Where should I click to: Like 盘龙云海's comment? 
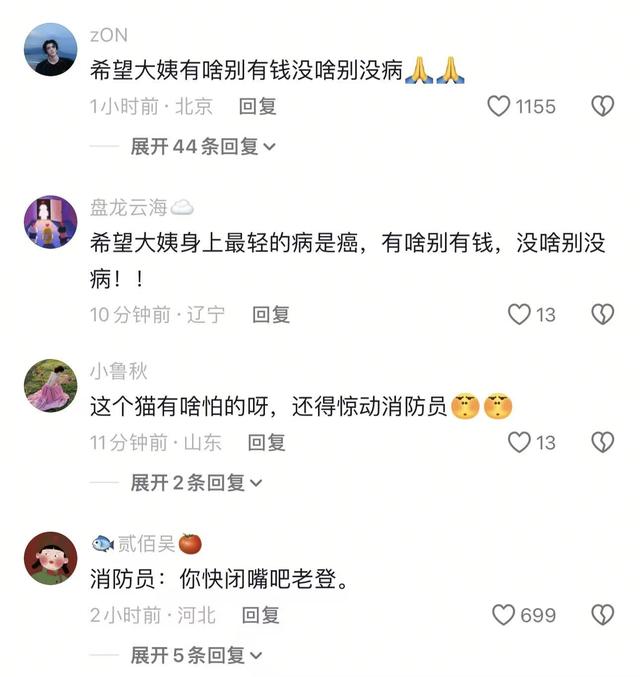point(519,314)
